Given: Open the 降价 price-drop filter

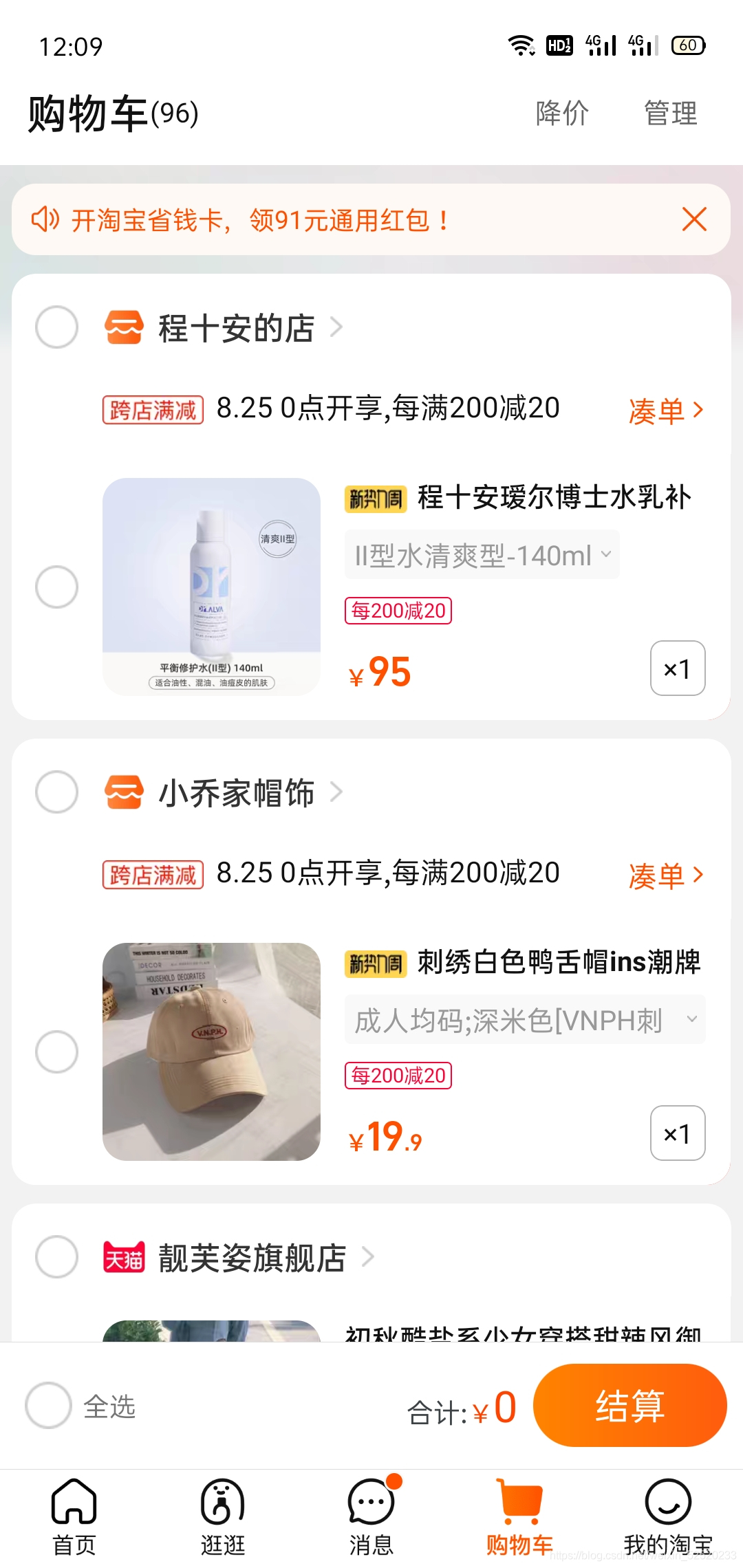Looking at the screenshot, I should pos(562,113).
